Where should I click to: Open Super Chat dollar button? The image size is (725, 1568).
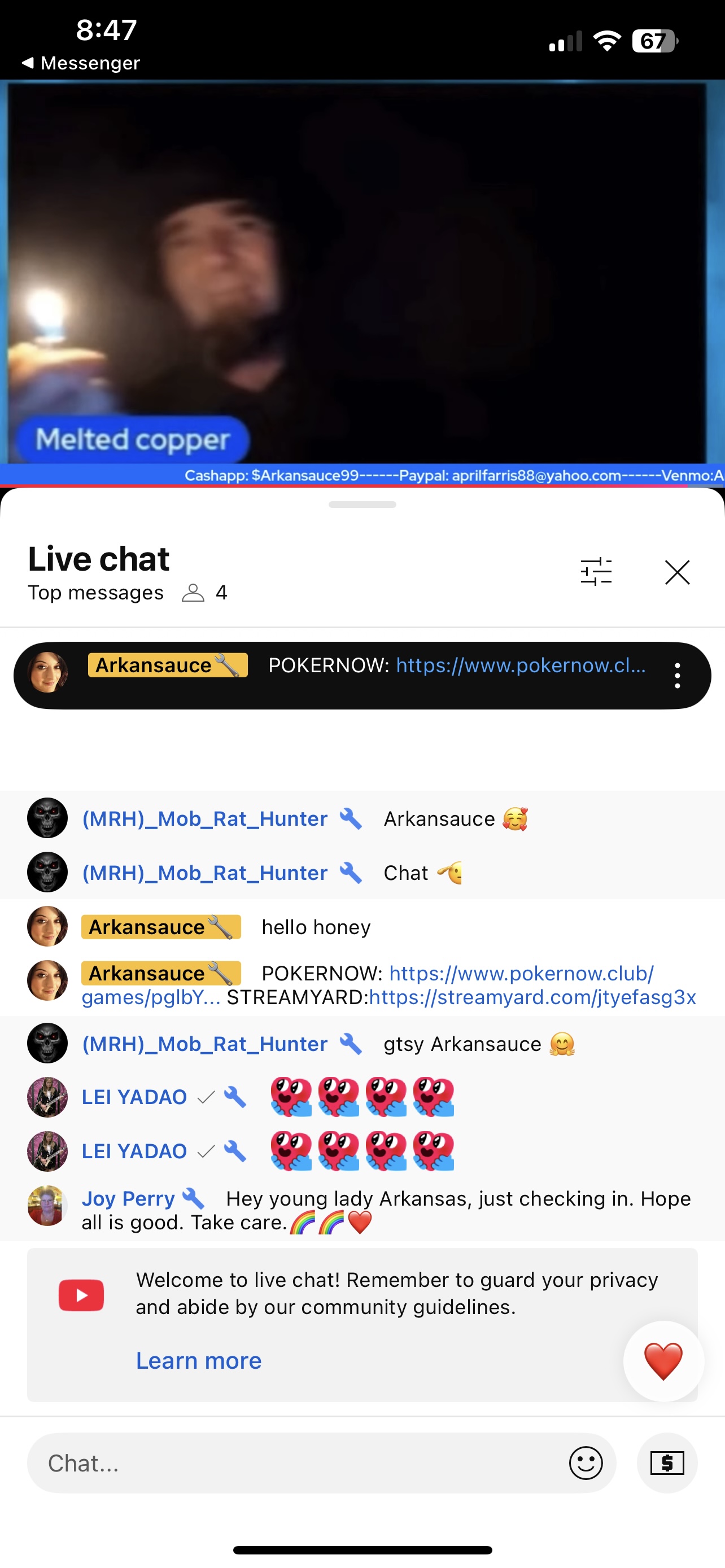(x=667, y=1462)
